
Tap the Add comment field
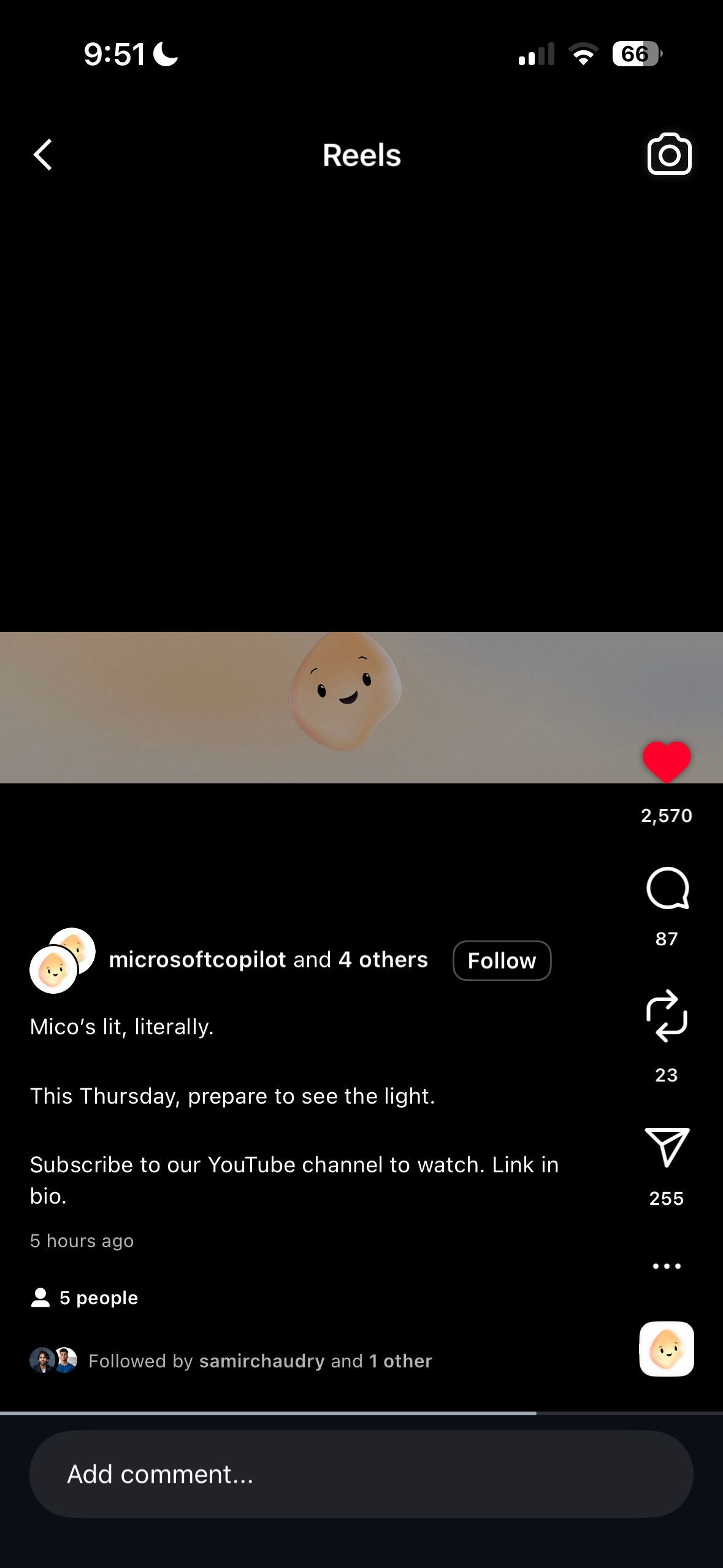pyautogui.click(x=361, y=1474)
